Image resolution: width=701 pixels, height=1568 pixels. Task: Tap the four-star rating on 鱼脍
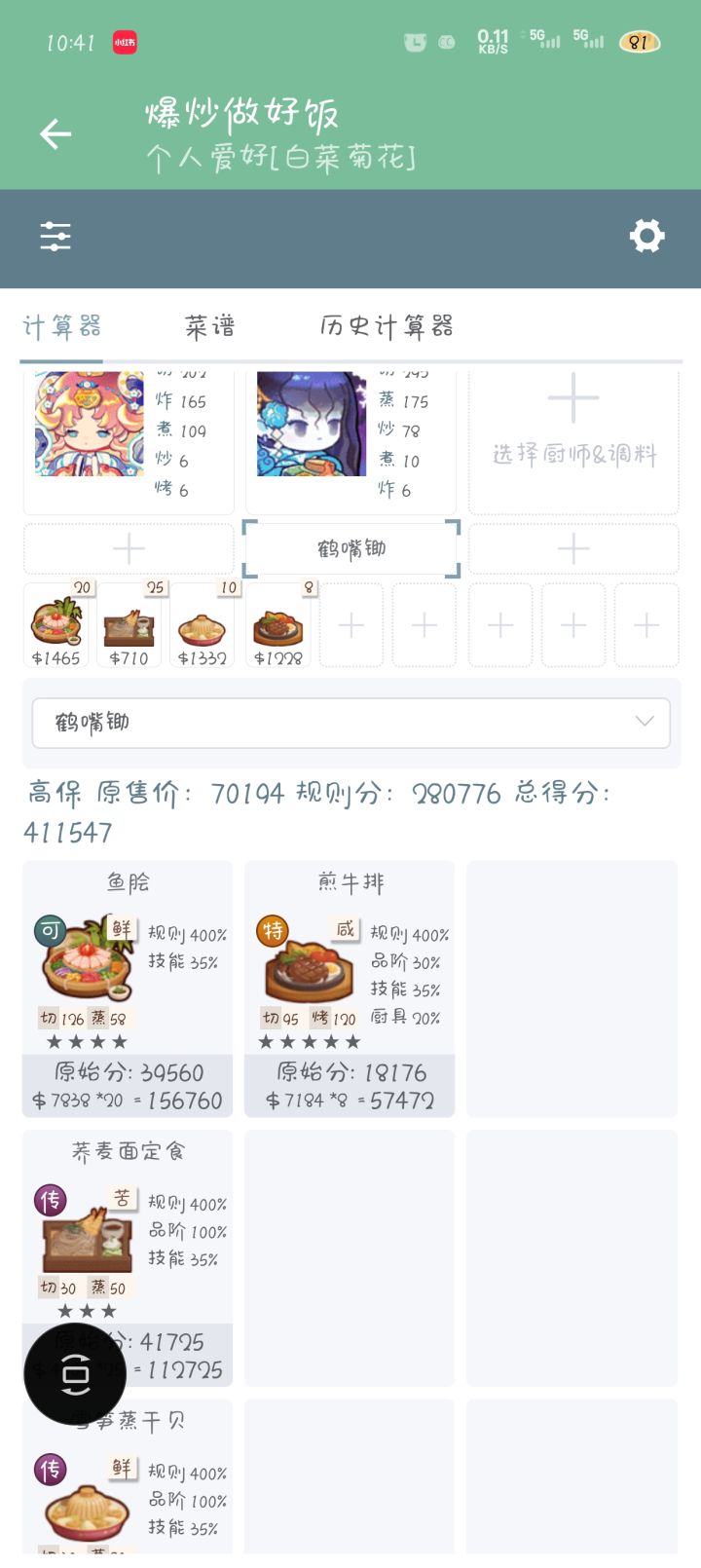tap(85, 1041)
